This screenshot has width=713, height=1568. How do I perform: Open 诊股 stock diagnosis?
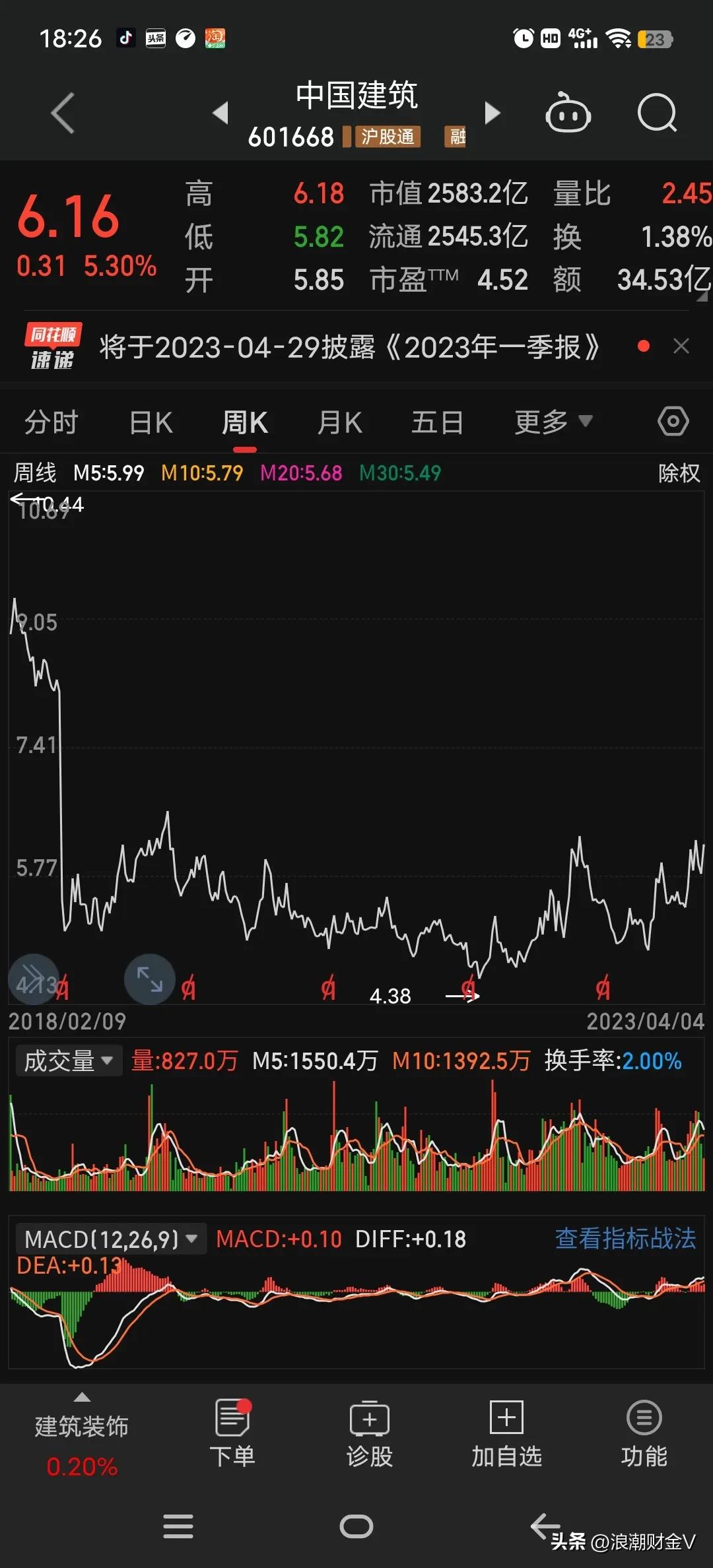point(370,1439)
